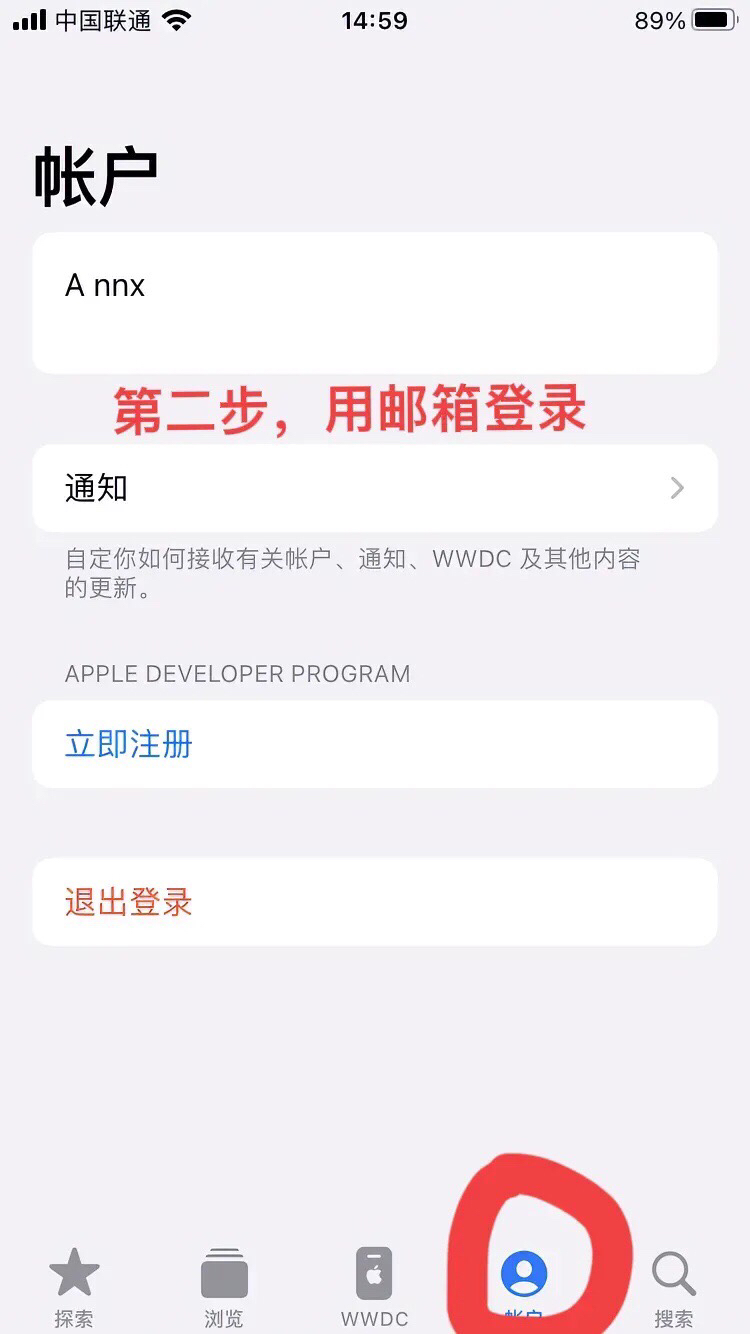Open the WWDC tab
The height and width of the screenshot is (1334, 750).
tap(374, 1284)
